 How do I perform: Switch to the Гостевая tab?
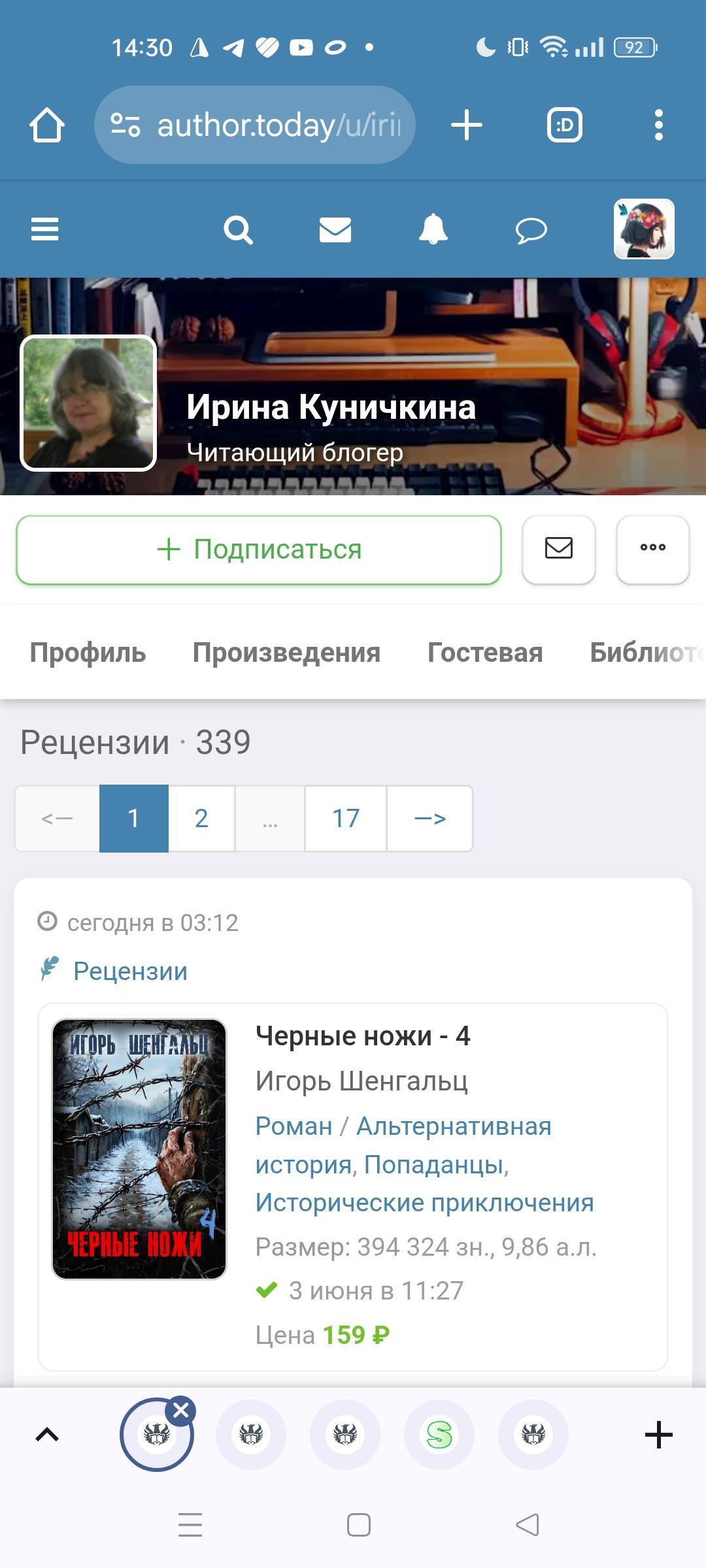(x=485, y=653)
